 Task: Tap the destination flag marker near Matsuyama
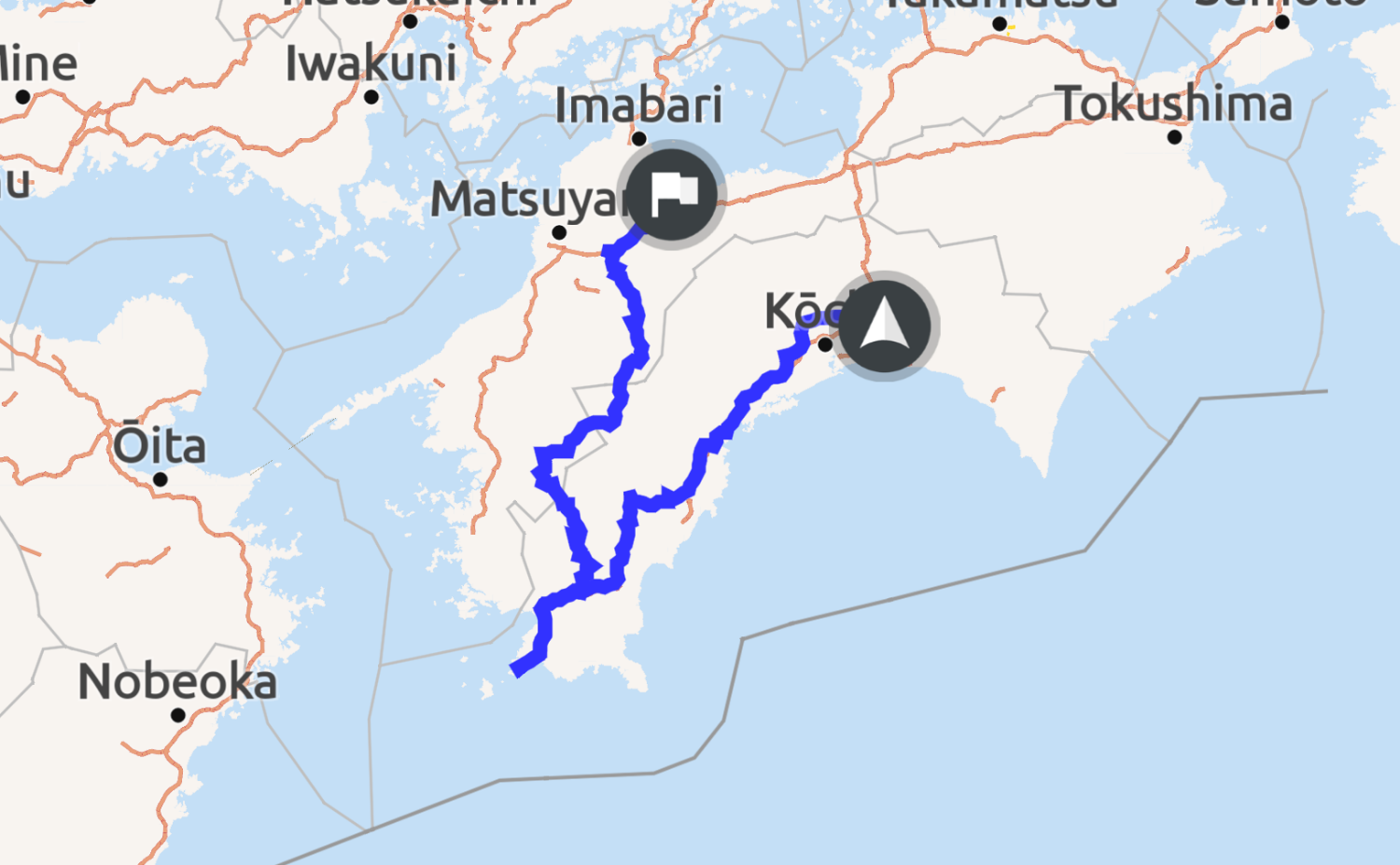tap(671, 194)
